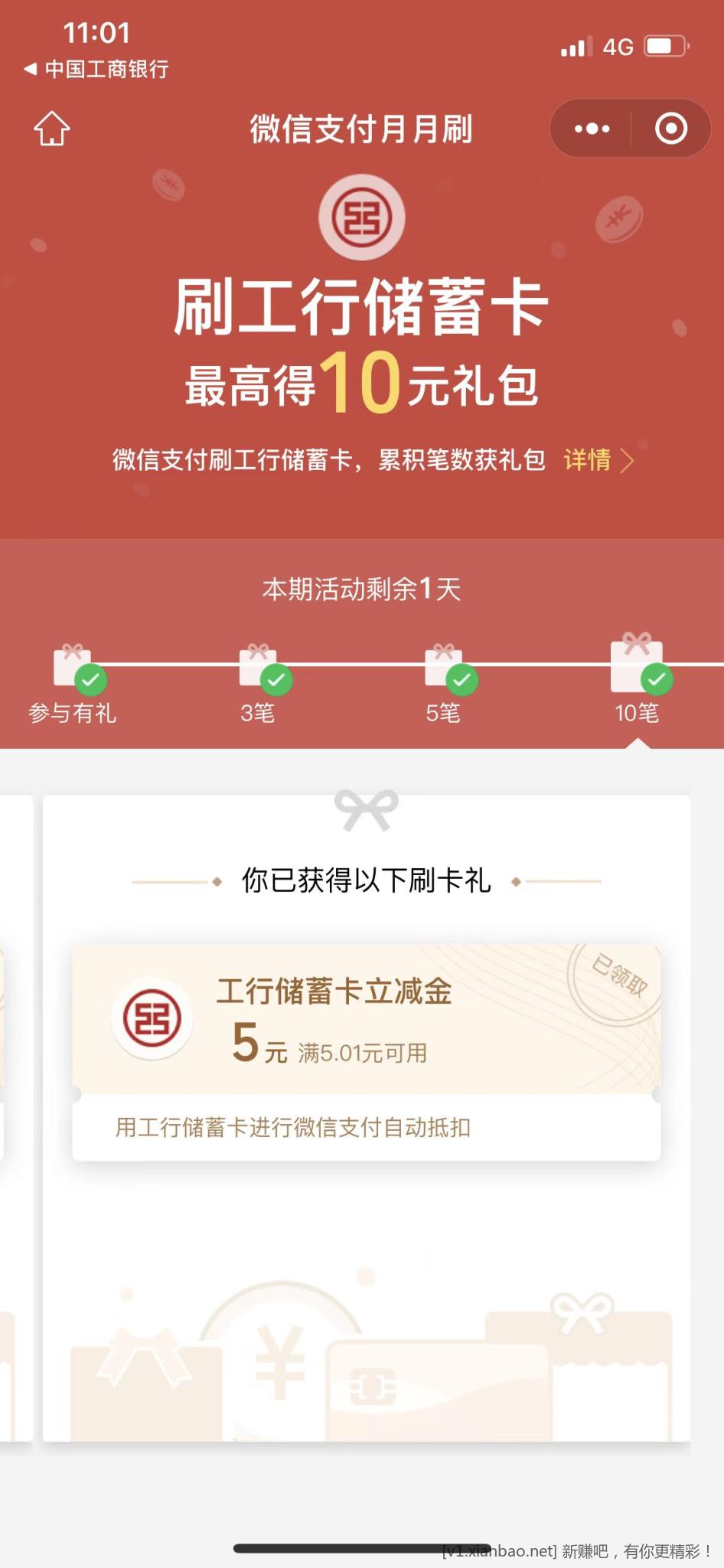Select the 参与有礼 gift milestone
The image size is (724, 1568).
tap(73, 683)
